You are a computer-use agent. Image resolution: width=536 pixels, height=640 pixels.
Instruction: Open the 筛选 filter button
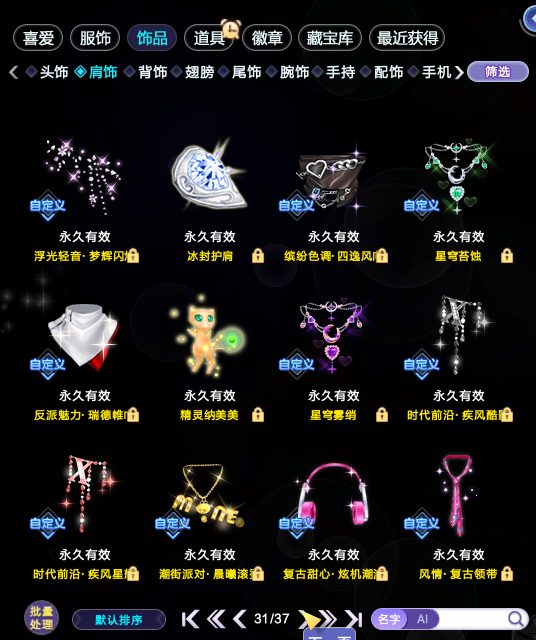[498, 72]
